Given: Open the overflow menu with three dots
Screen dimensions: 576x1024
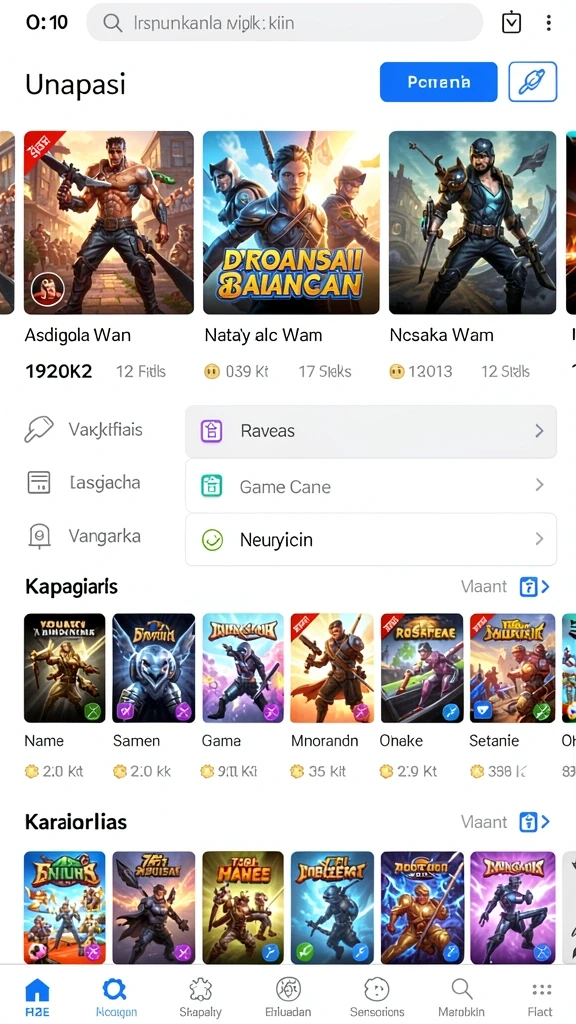Looking at the screenshot, I should point(548,23).
